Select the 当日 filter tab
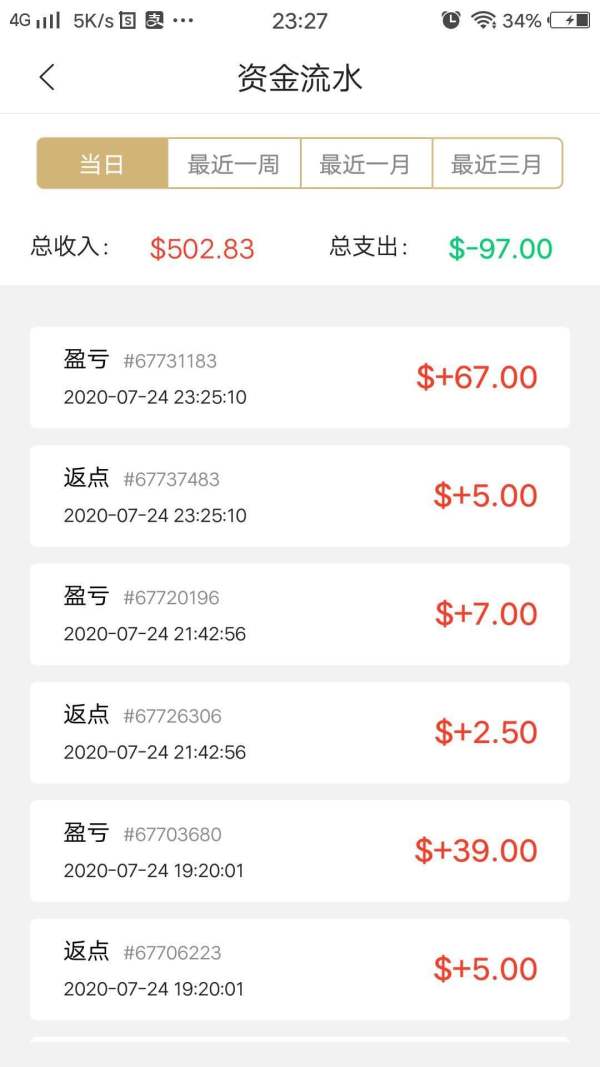 click(x=102, y=164)
